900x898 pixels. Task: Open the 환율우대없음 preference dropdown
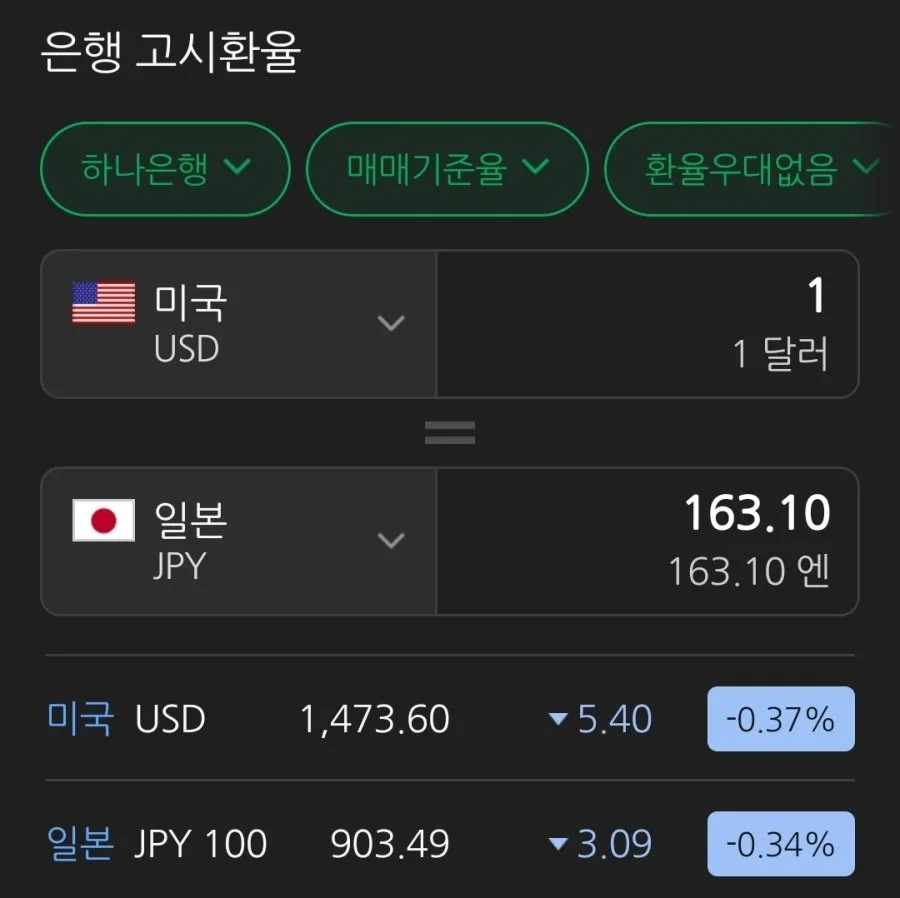pyautogui.click(x=752, y=169)
